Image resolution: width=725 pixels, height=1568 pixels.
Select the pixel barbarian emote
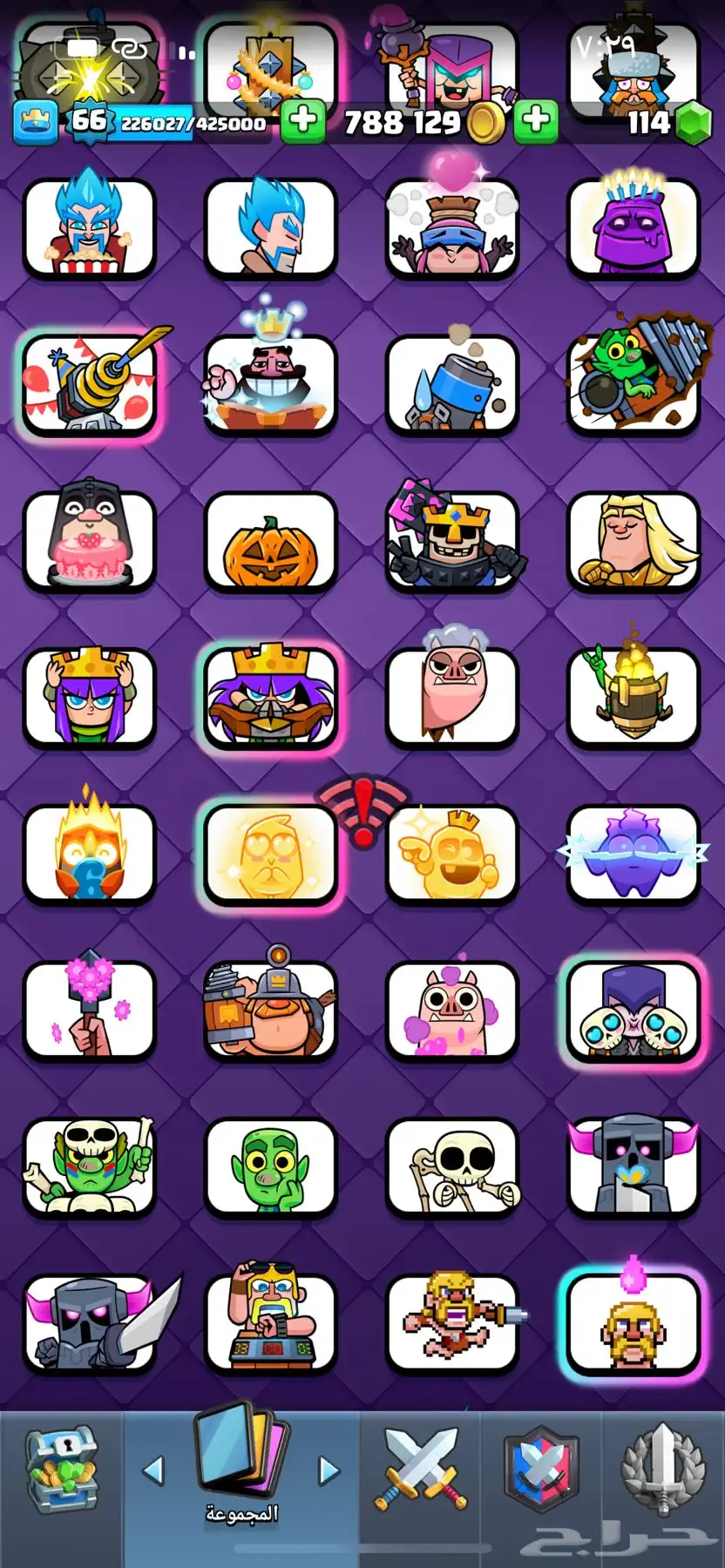click(451, 1322)
